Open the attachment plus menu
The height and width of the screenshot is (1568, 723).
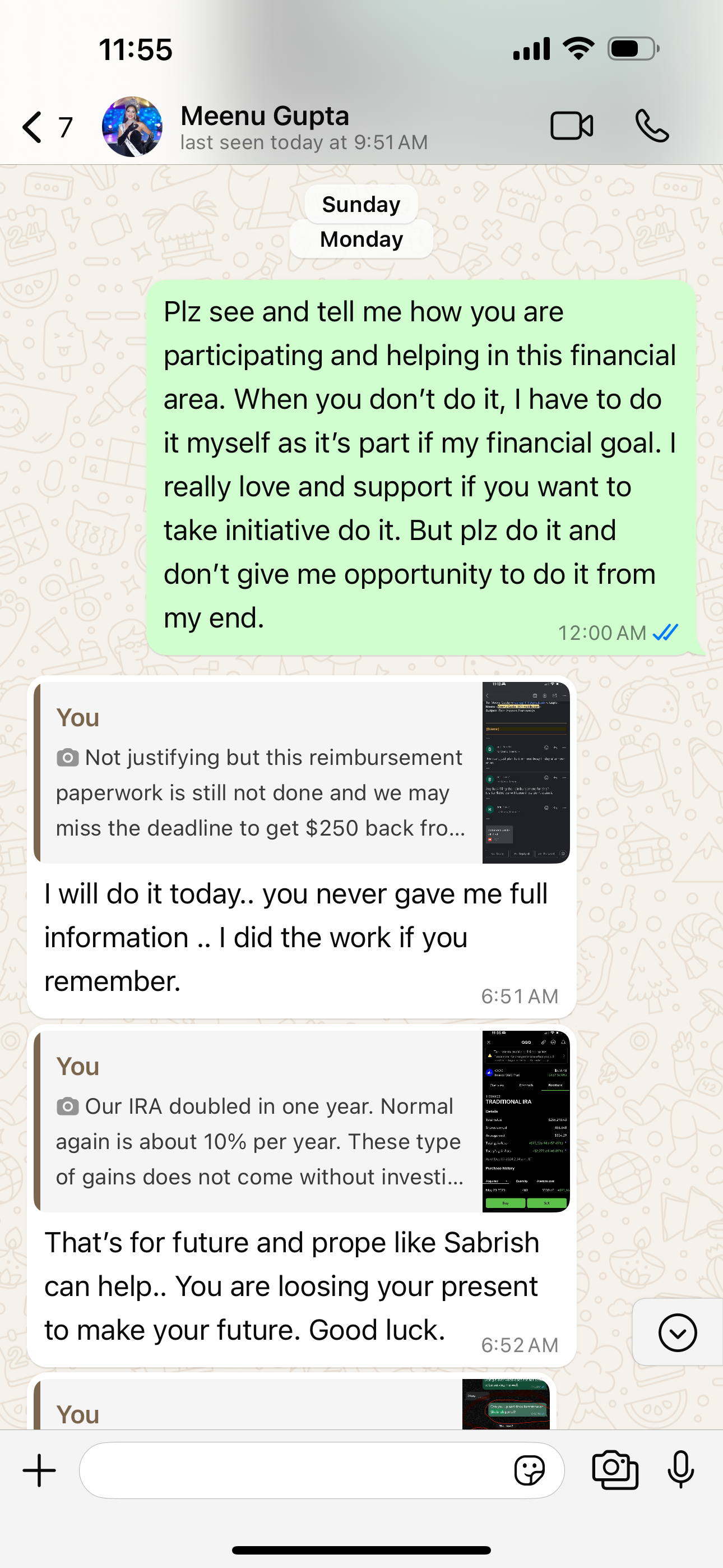point(40,1470)
